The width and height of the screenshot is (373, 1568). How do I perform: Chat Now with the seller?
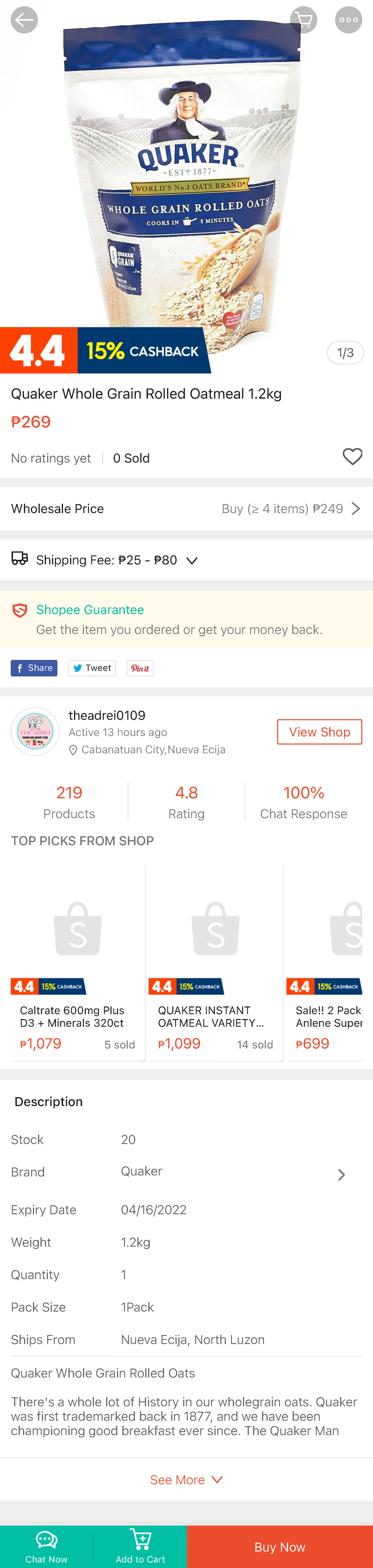[46, 1546]
